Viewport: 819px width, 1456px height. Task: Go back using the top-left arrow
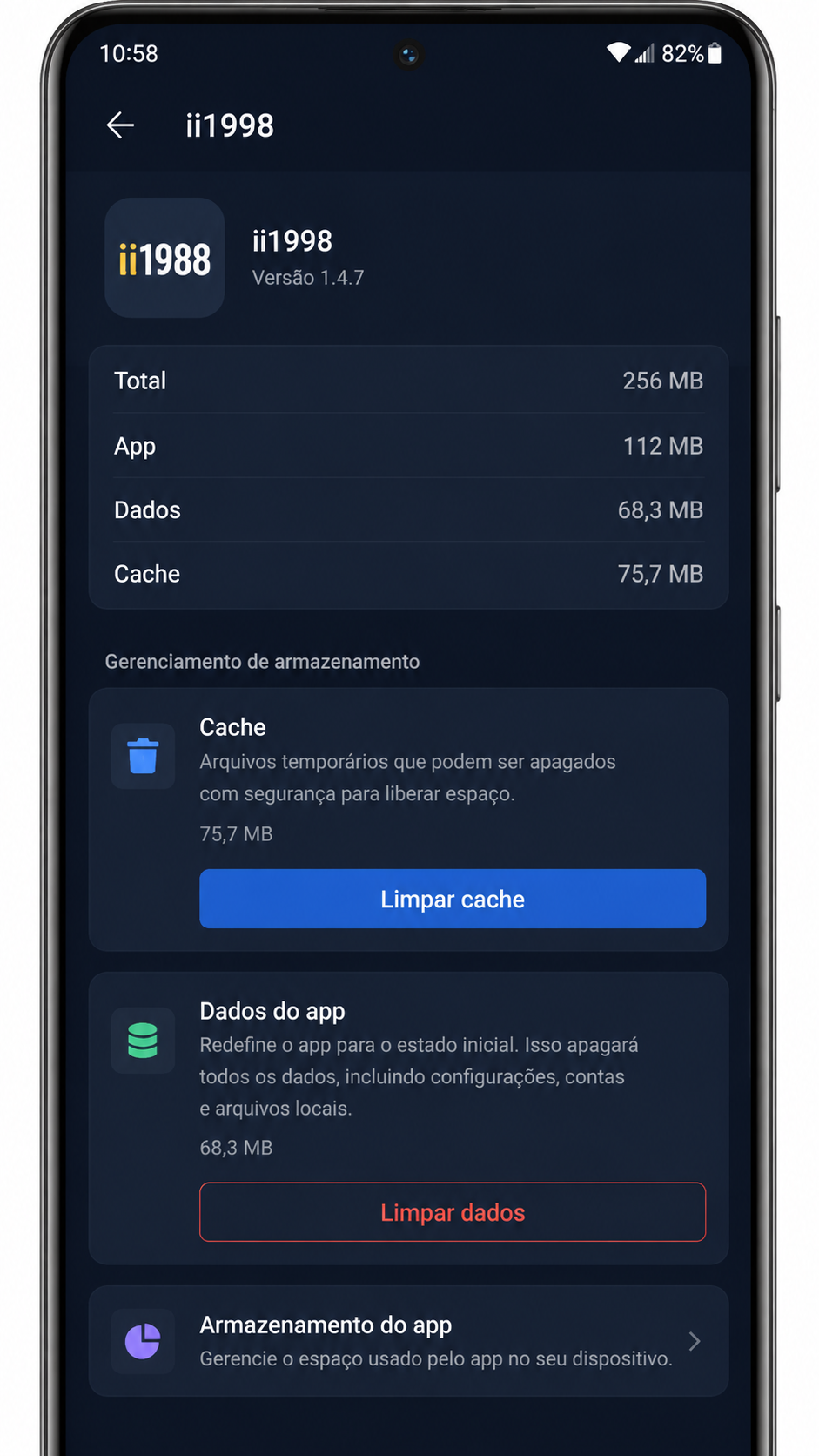click(120, 125)
